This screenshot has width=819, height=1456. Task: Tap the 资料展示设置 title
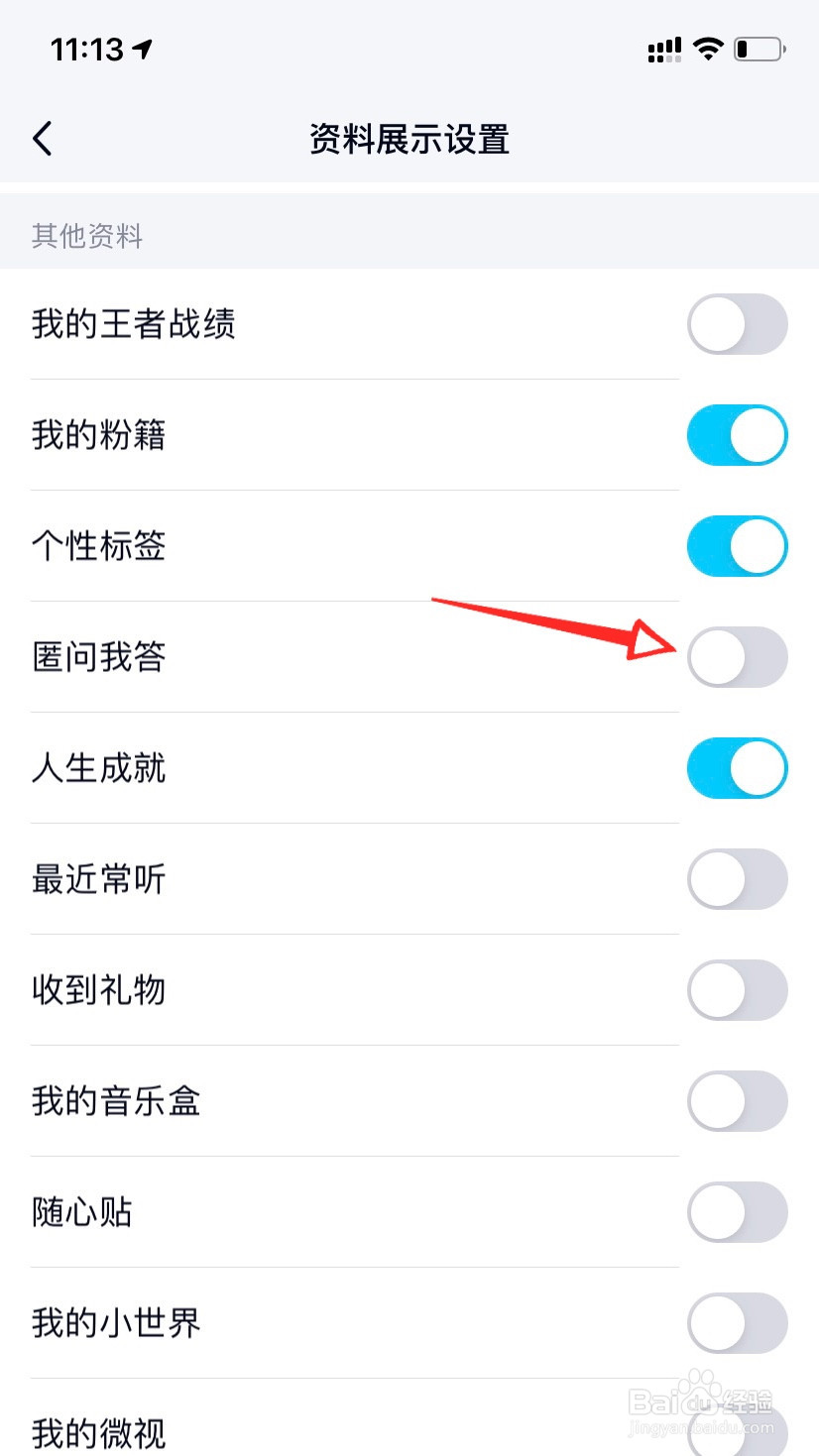coord(409,140)
